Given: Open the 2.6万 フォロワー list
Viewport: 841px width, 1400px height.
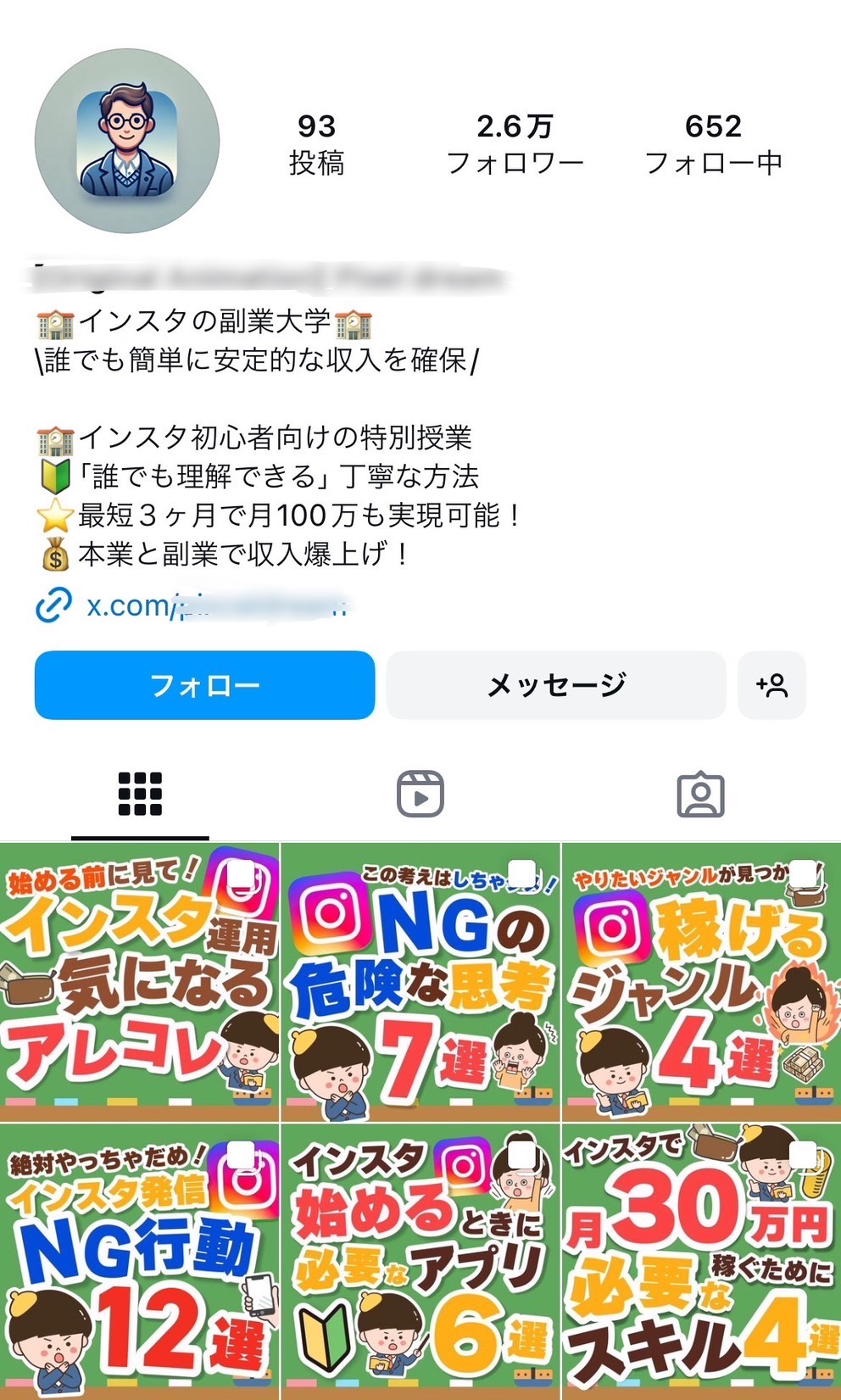Looking at the screenshot, I should click(515, 144).
